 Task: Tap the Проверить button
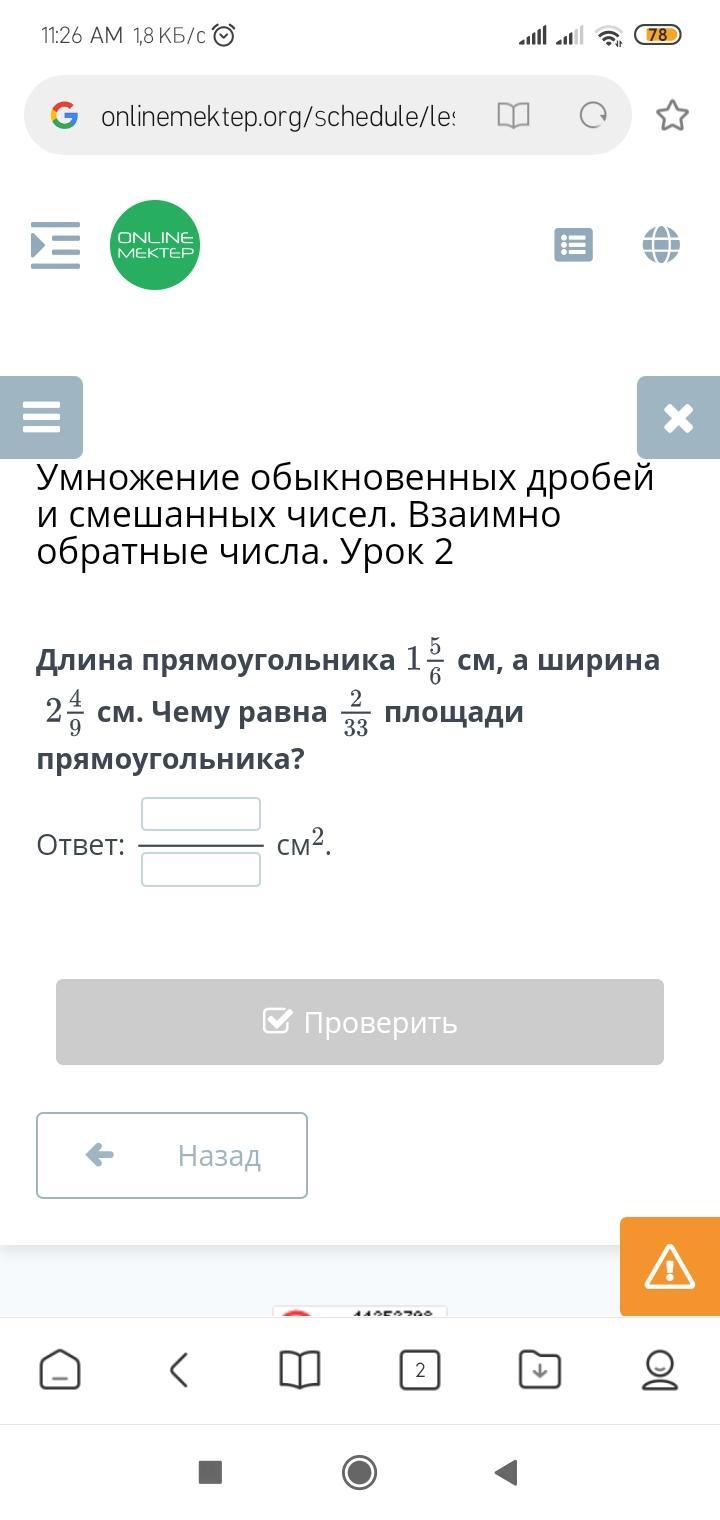pos(360,1022)
